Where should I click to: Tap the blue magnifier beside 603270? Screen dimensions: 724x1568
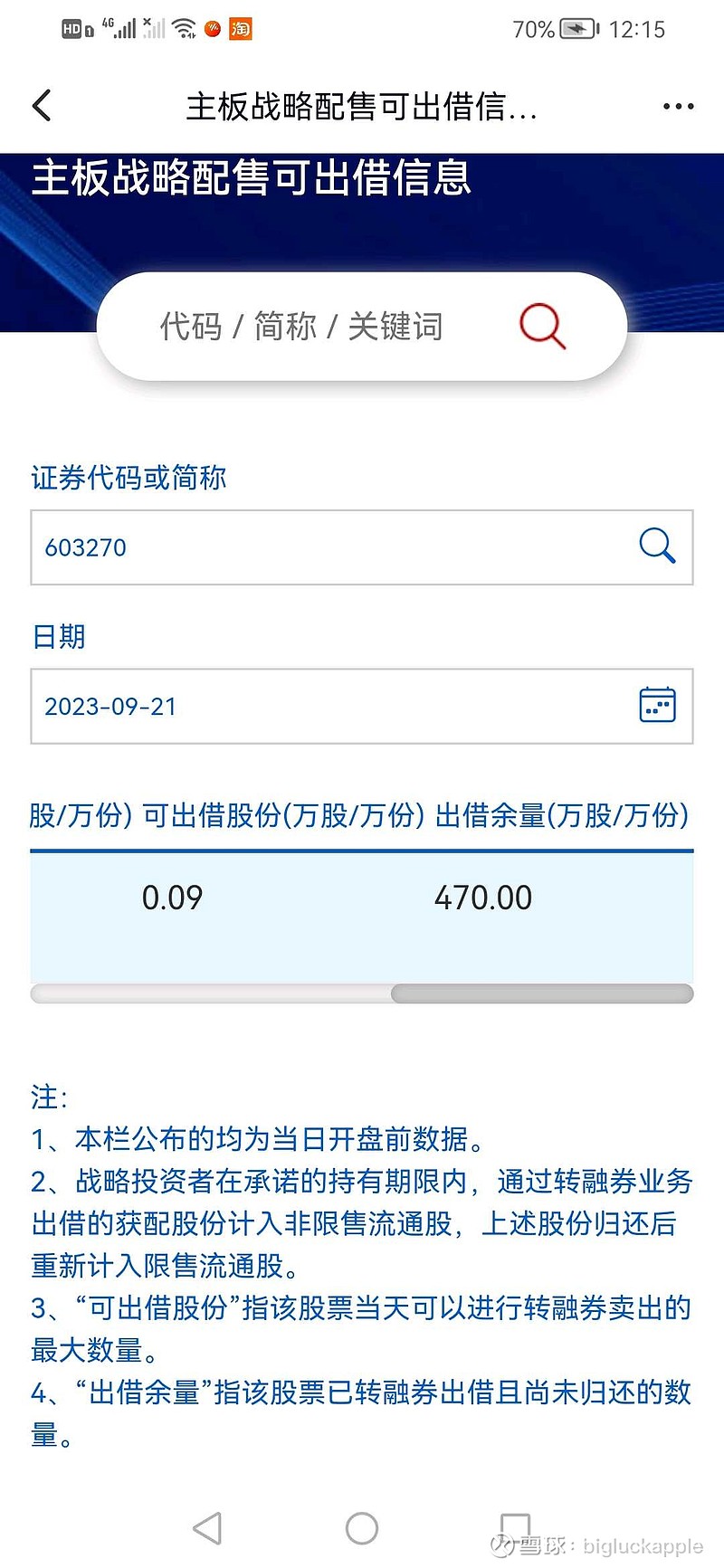[657, 546]
